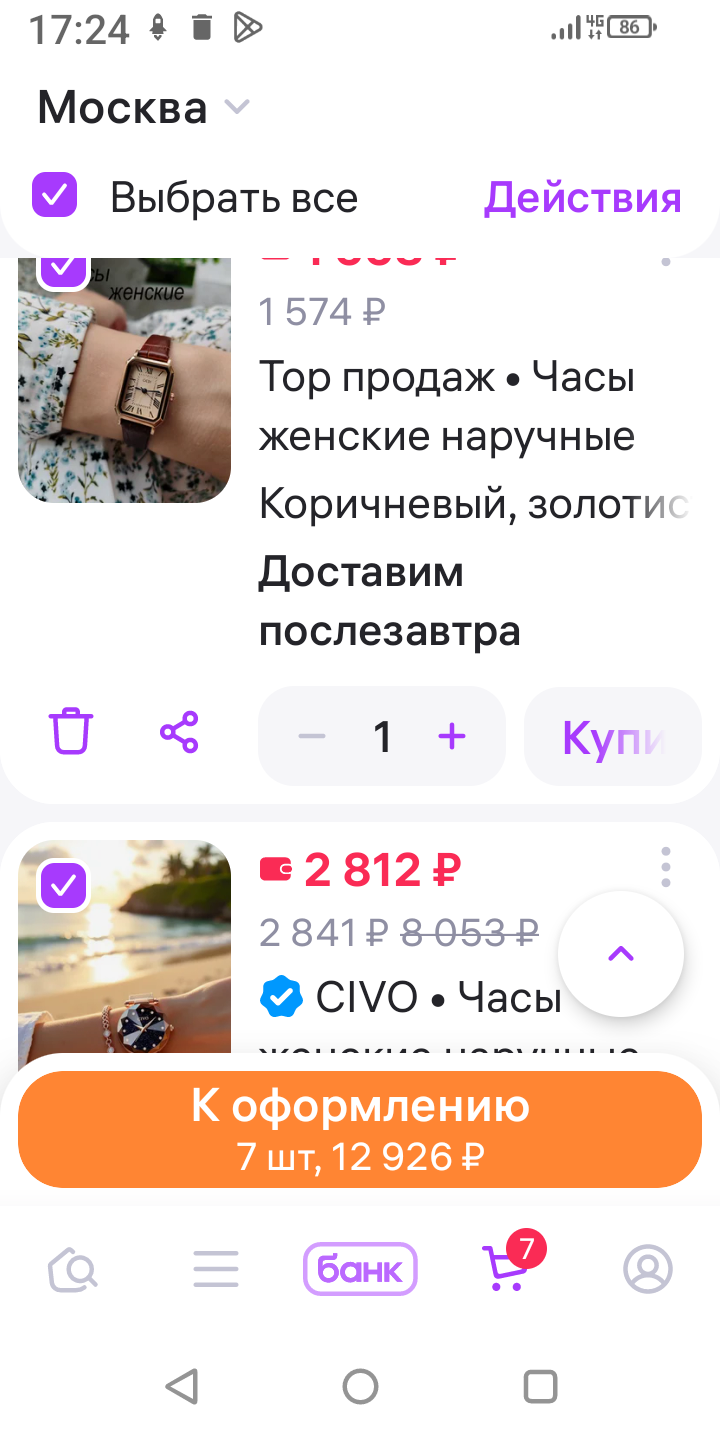Jump back to top with the arrow button
The image size is (720, 1440).
pos(620,954)
